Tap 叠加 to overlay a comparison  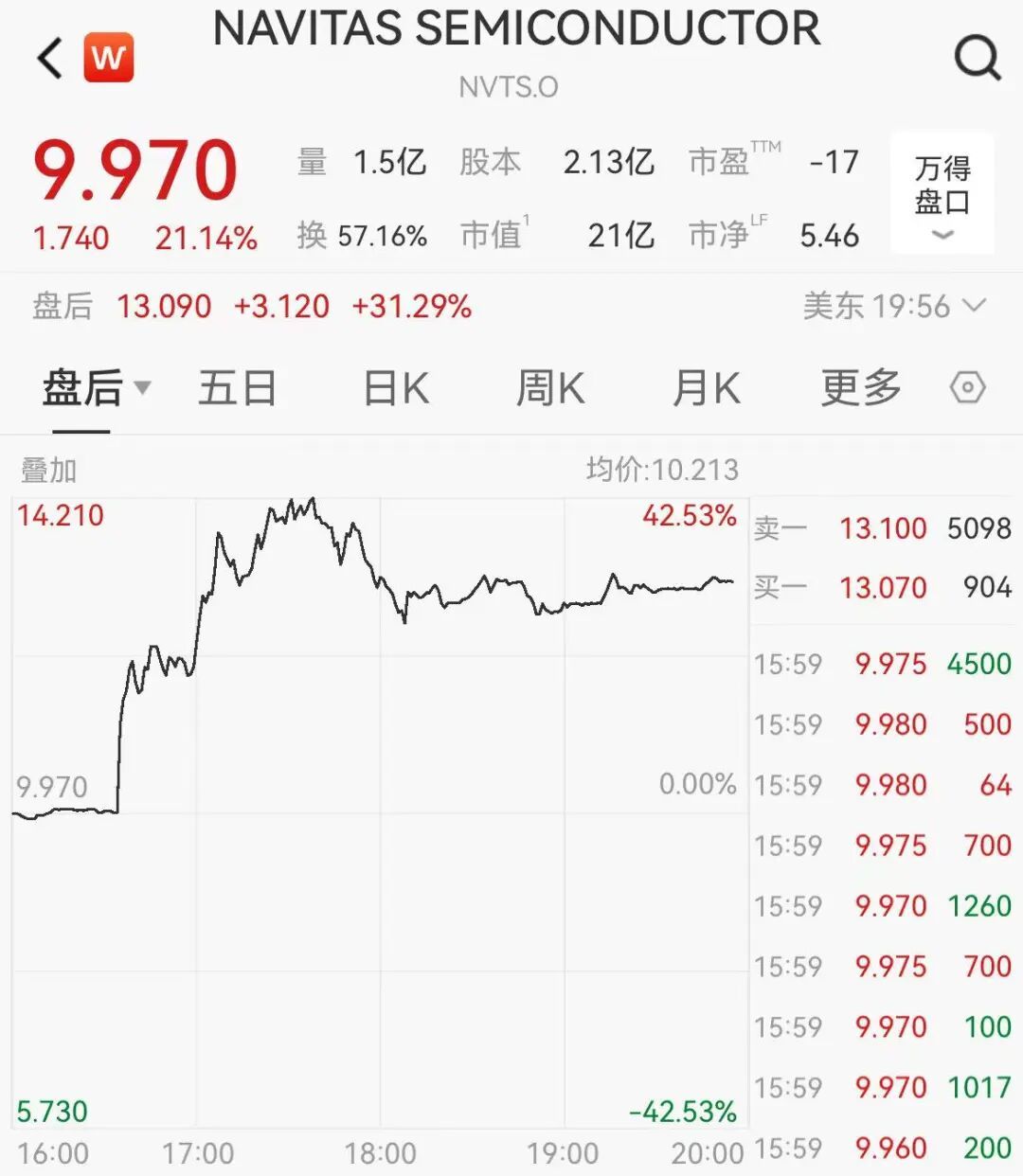coord(48,470)
